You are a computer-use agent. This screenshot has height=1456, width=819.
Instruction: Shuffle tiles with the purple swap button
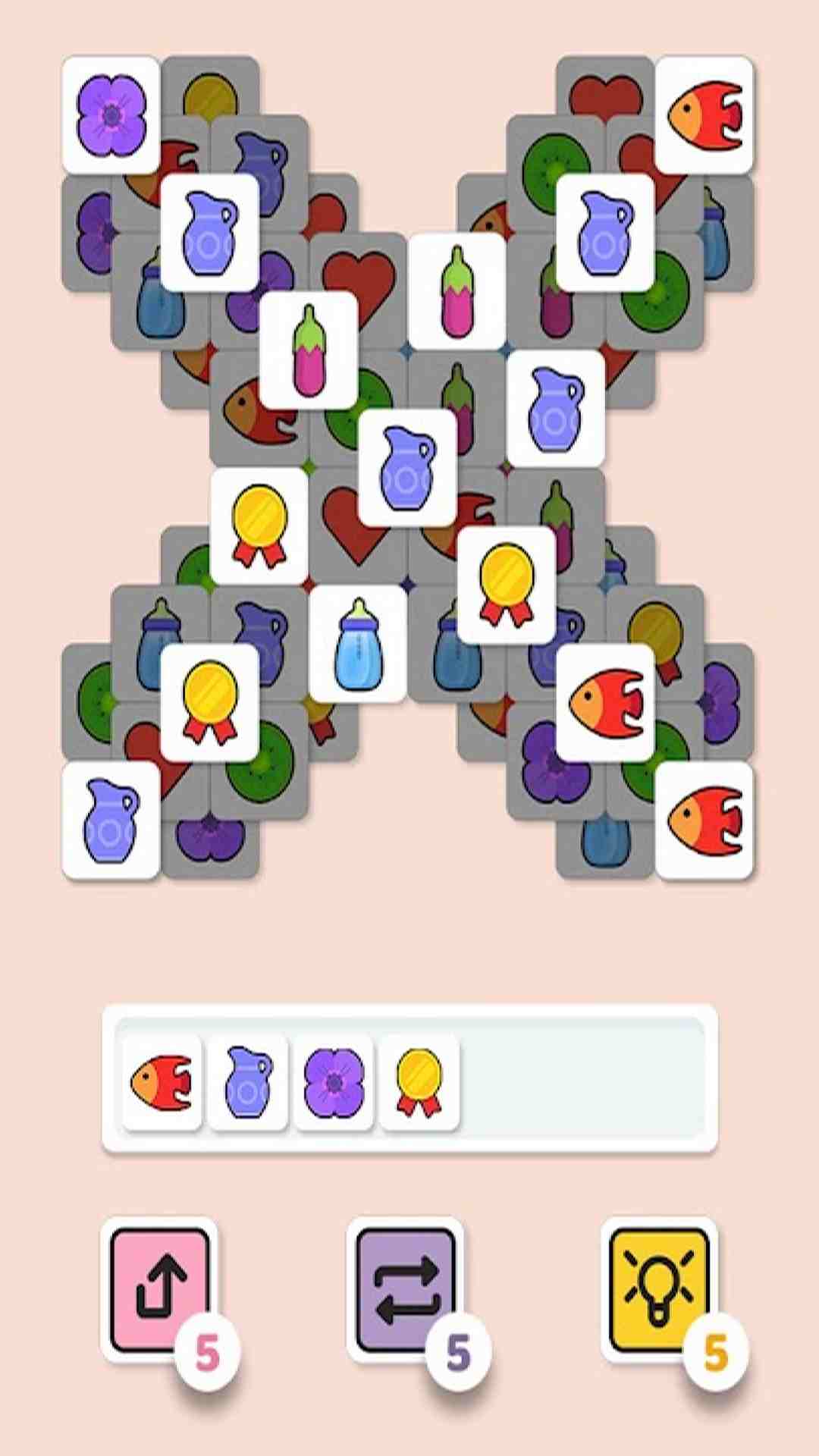click(x=406, y=1291)
